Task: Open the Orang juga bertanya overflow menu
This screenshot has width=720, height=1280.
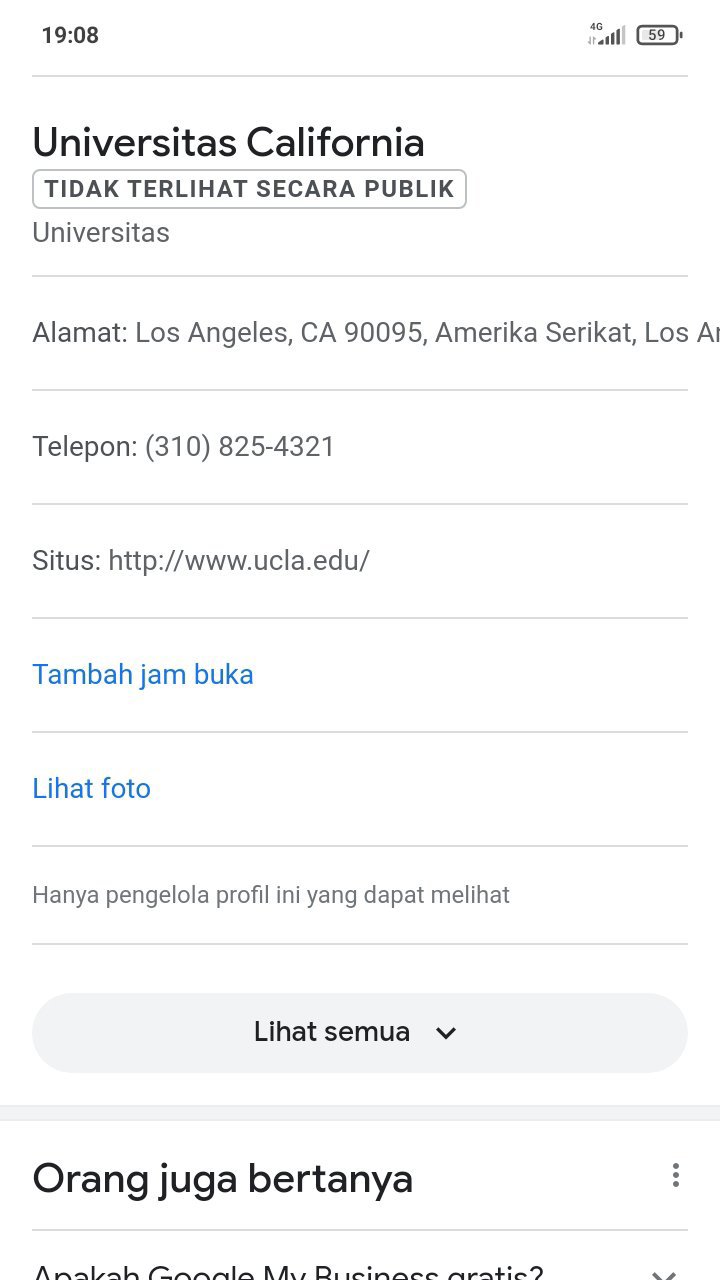Action: (x=676, y=1176)
